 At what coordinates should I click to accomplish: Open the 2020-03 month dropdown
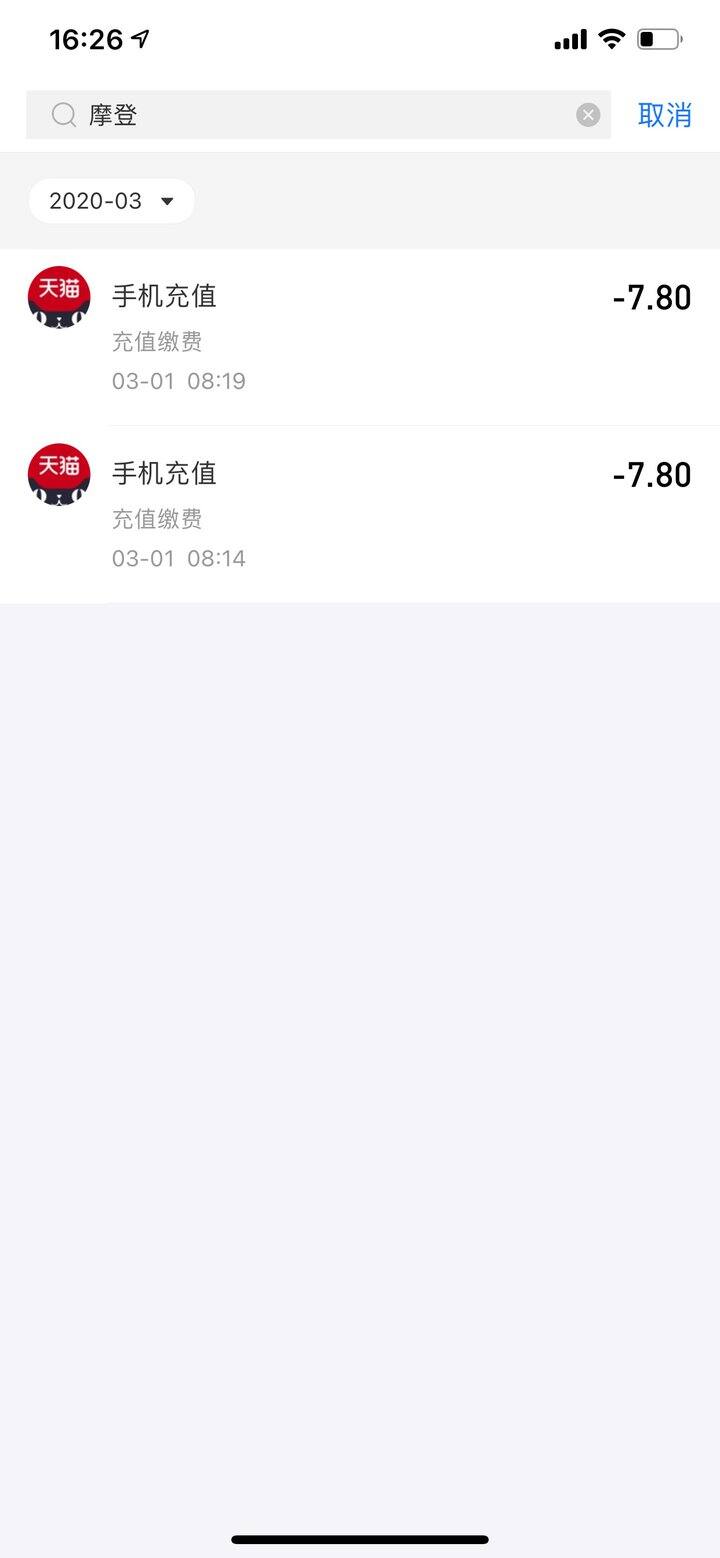[111, 201]
